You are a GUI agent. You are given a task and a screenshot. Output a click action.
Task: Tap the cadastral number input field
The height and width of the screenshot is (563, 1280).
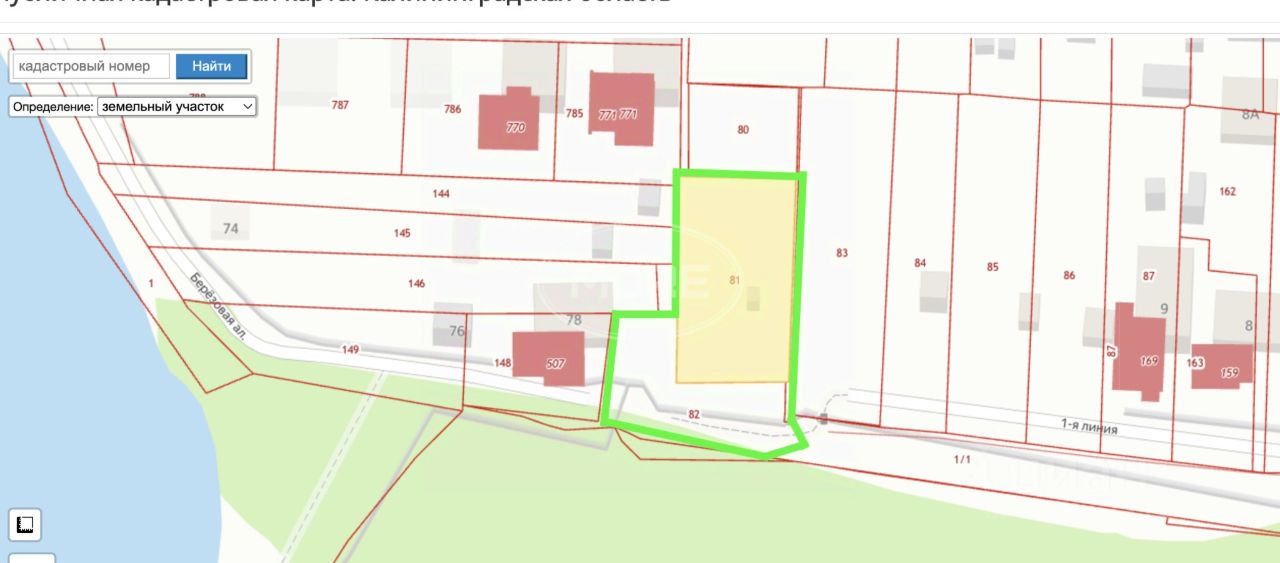pyautogui.click(x=91, y=66)
